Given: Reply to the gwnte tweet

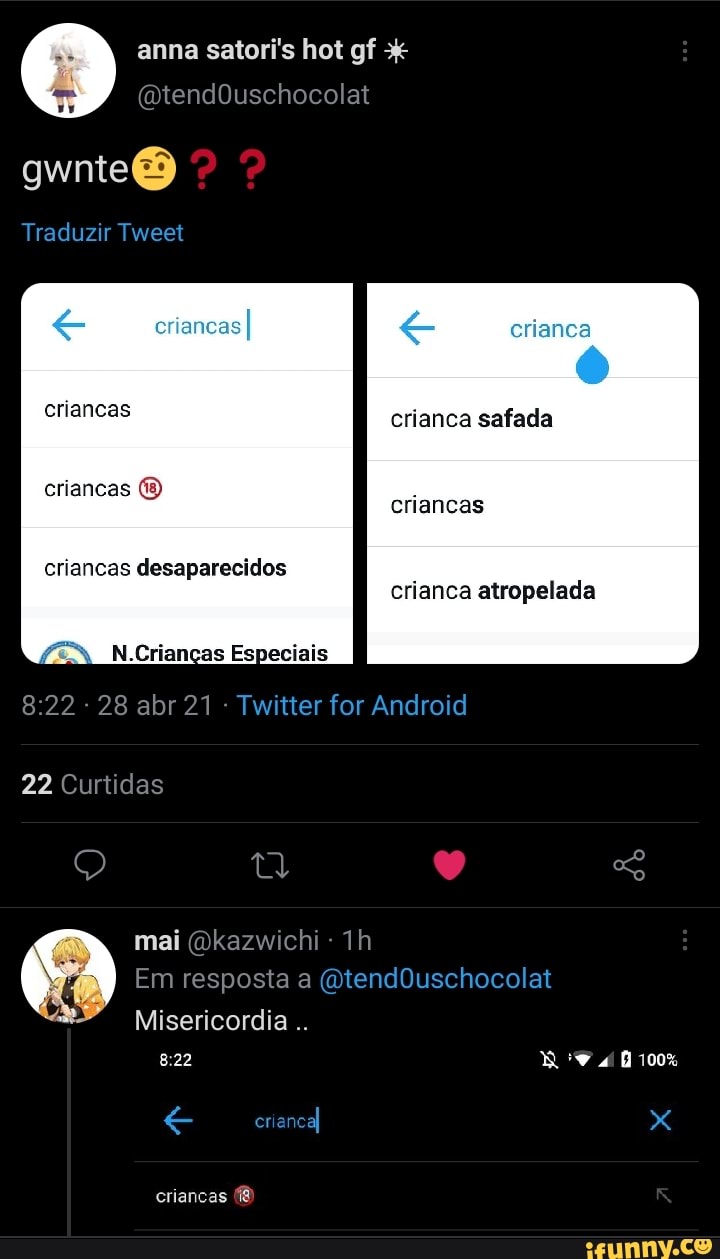Looking at the screenshot, I should coord(90,864).
